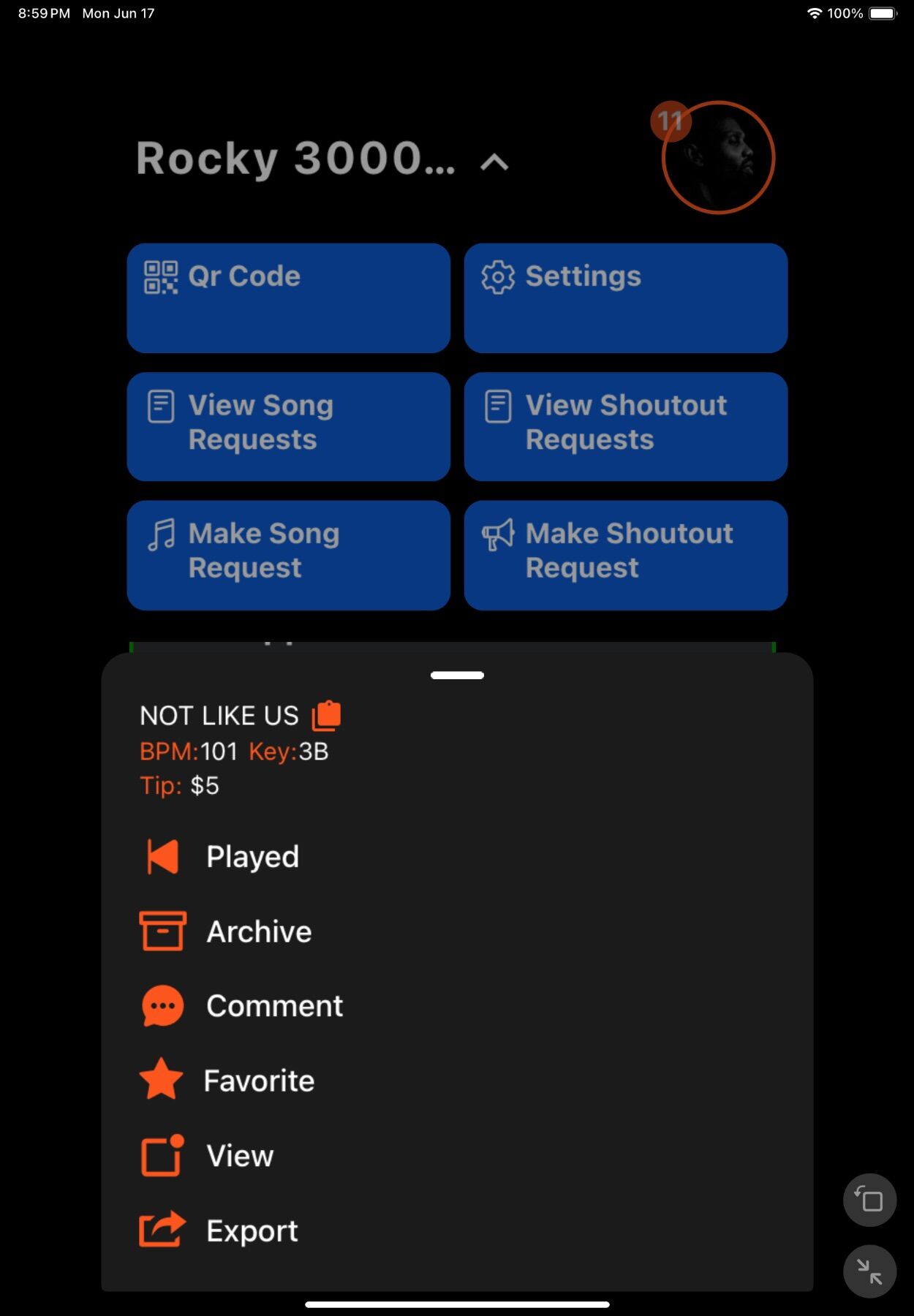The width and height of the screenshot is (914, 1316).
Task: Open the profile picture with badge
Action: [x=717, y=158]
